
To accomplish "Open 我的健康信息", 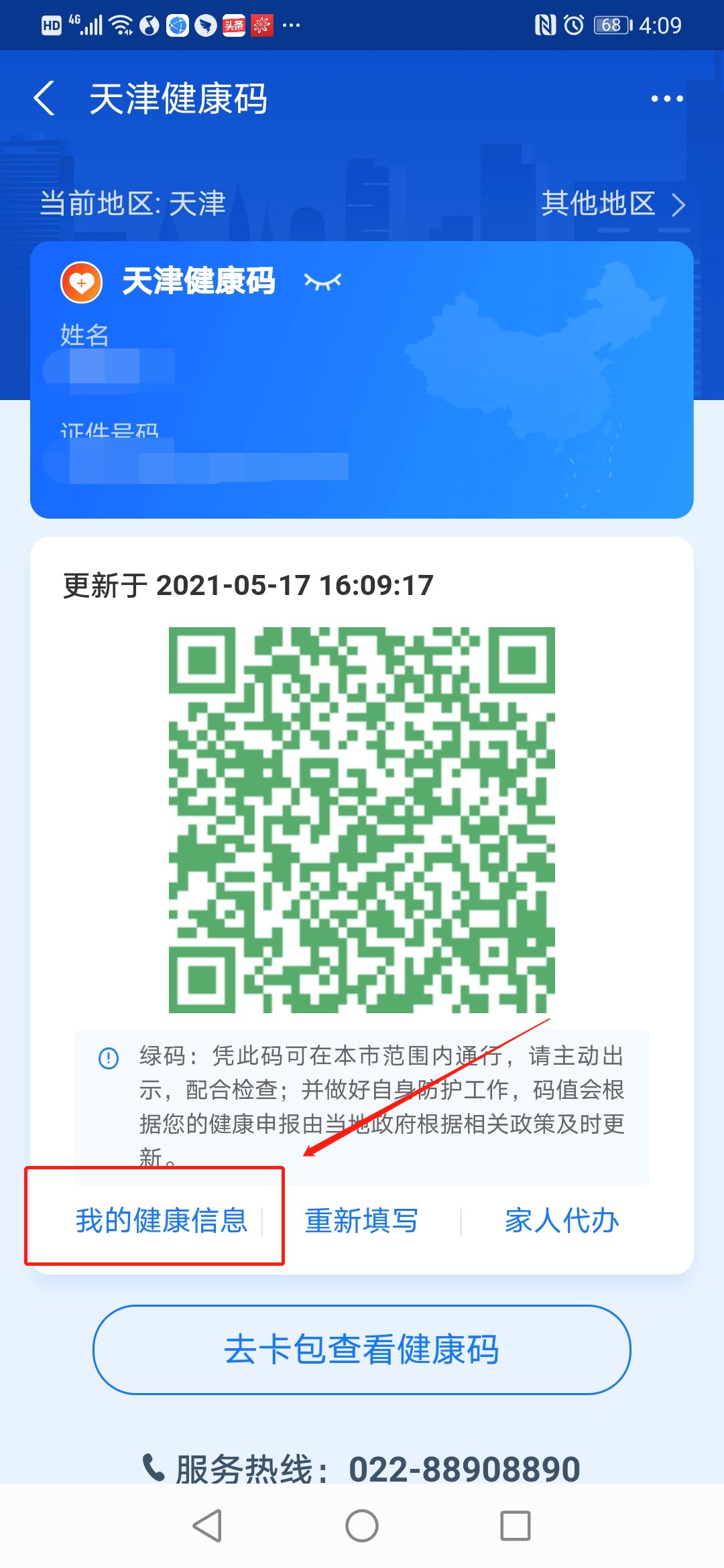I will (161, 1220).
